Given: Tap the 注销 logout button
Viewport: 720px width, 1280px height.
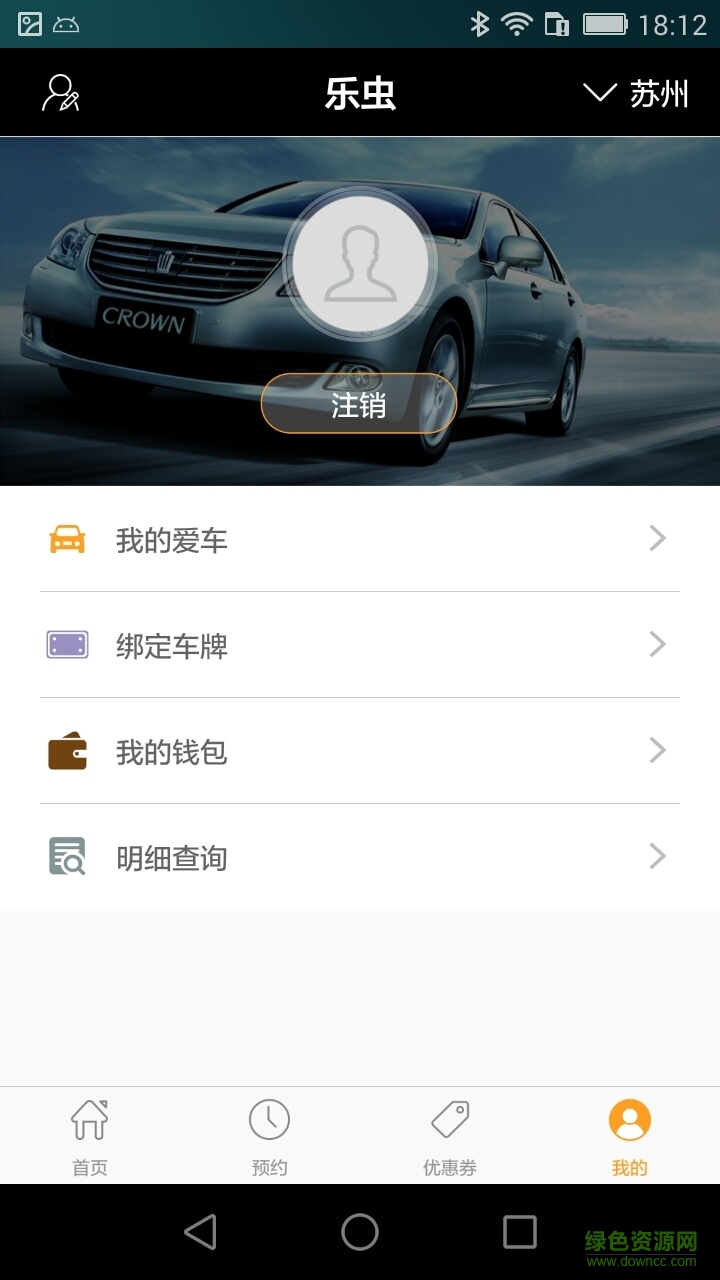Looking at the screenshot, I should tap(359, 402).
